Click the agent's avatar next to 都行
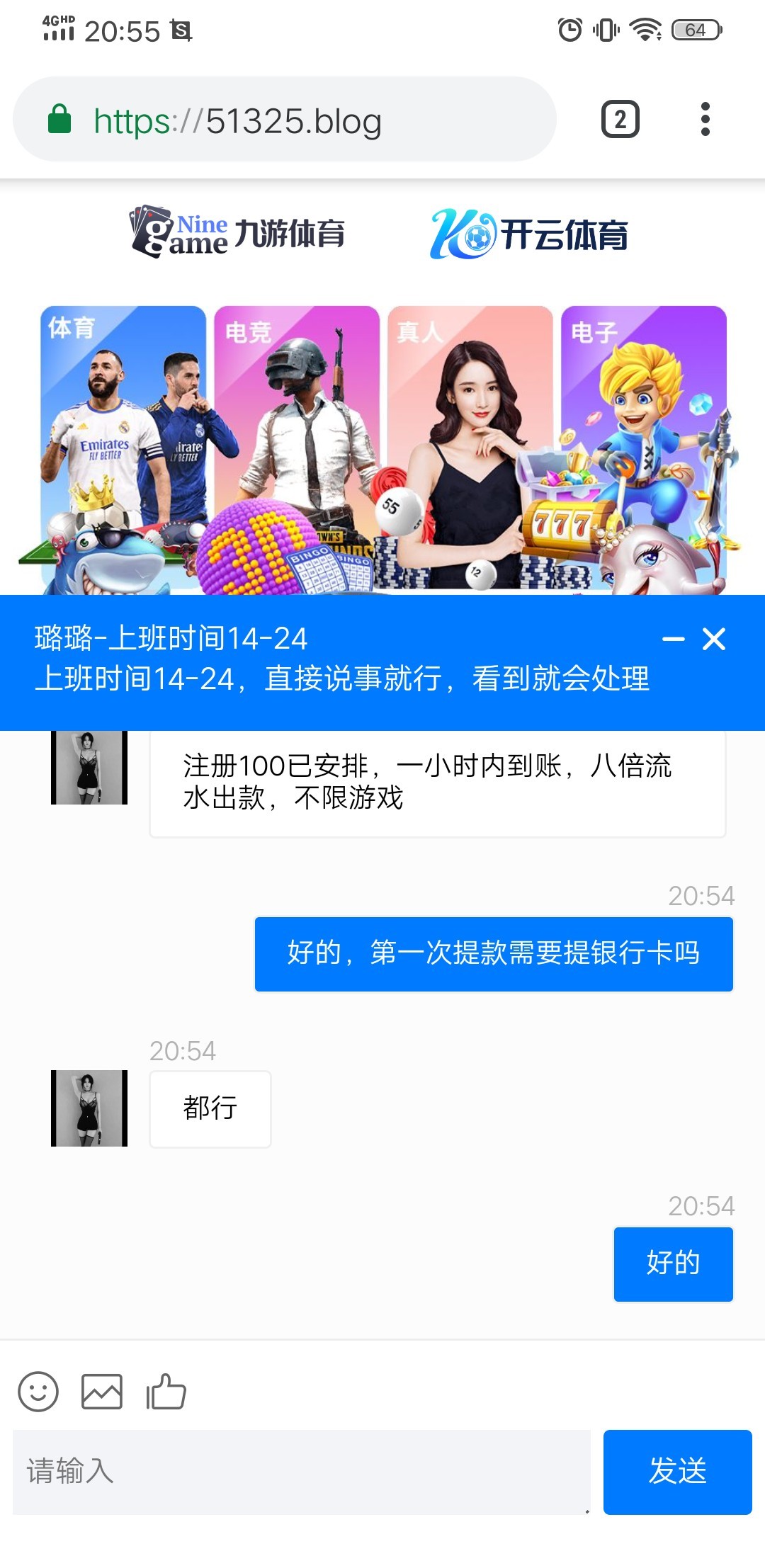Viewport: 765px width, 1568px height. coord(88,1110)
